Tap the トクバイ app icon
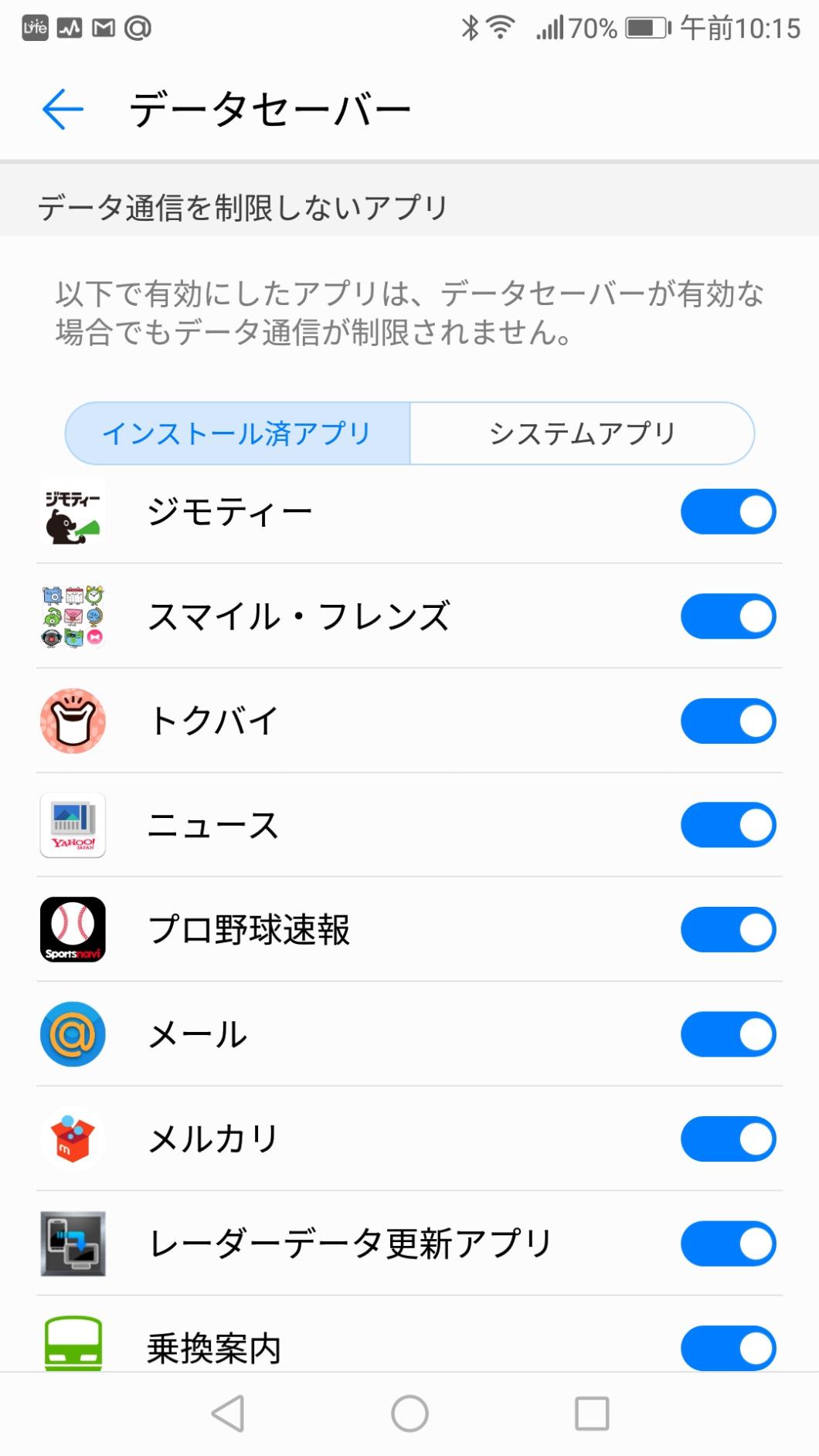Viewport: 819px width, 1456px height. click(73, 720)
